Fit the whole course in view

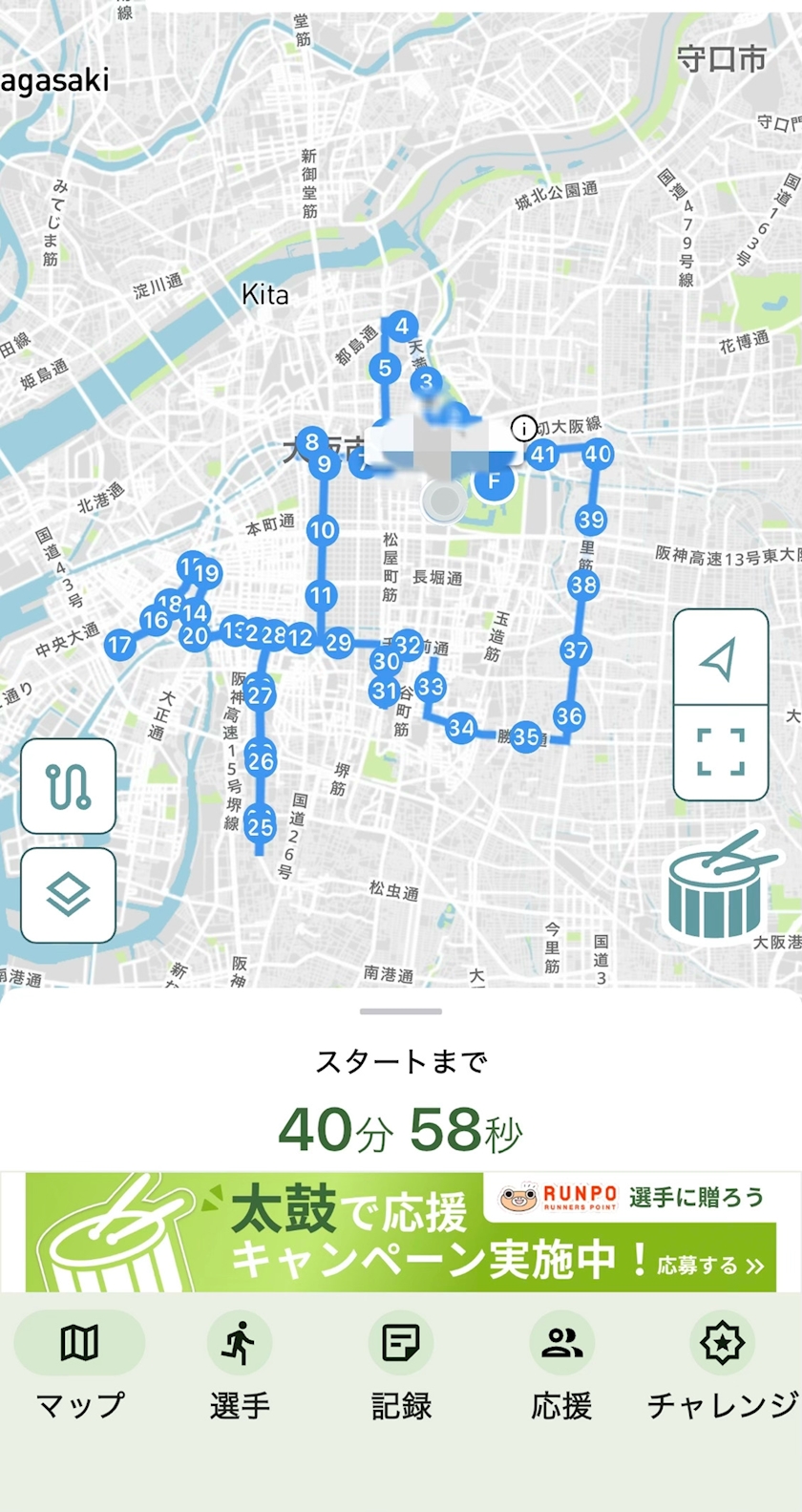pyautogui.click(x=721, y=752)
